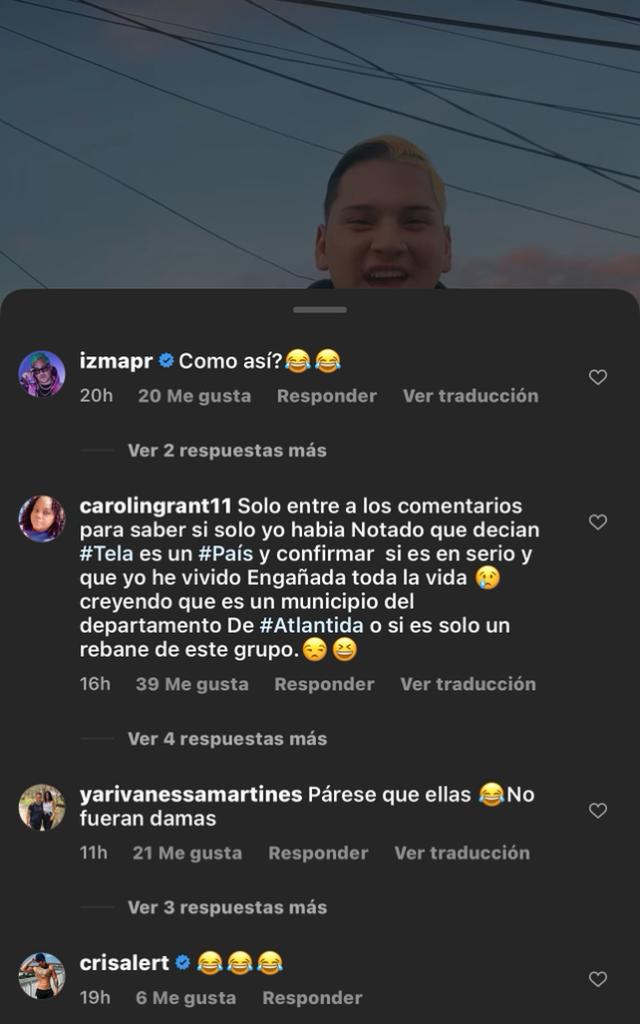Reply to yarivanessamartines's comment
The width and height of the screenshot is (640, 1024).
(x=318, y=853)
